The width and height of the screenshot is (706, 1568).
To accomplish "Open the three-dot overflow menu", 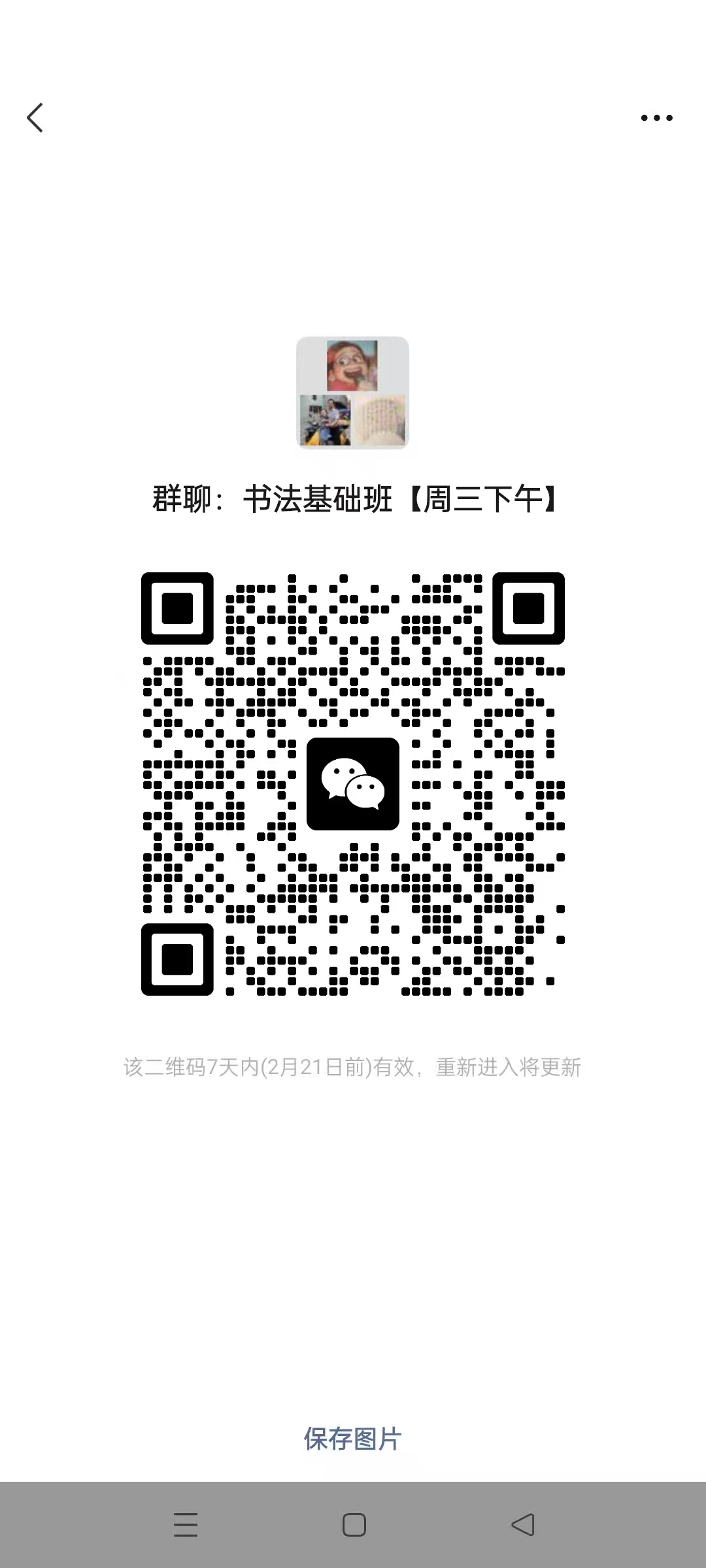I will pyautogui.click(x=656, y=118).
